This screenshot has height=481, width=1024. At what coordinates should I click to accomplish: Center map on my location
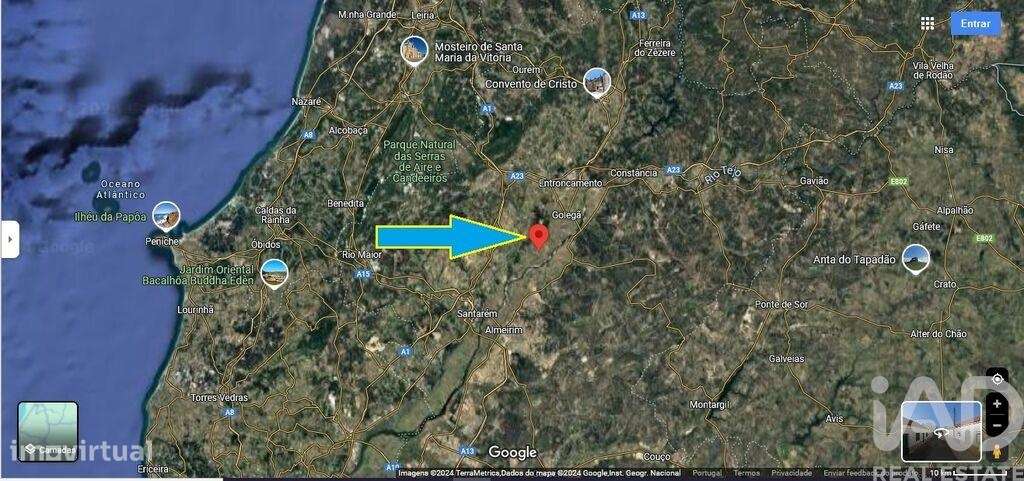pyautogui.click(x=997, y=379)
